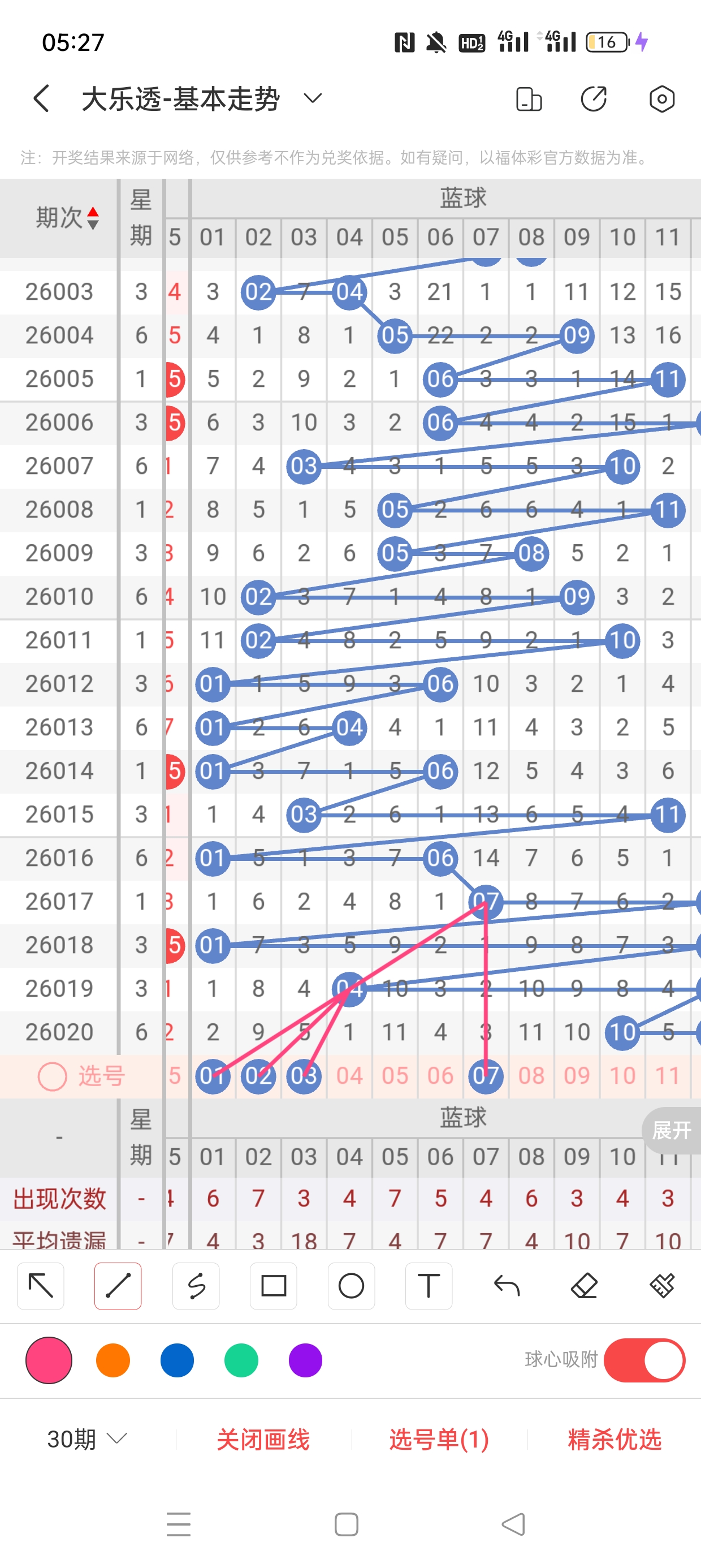Choose the orange drawing color
This screenshot has height=1568, width=701.
[x=113, y=1360]
